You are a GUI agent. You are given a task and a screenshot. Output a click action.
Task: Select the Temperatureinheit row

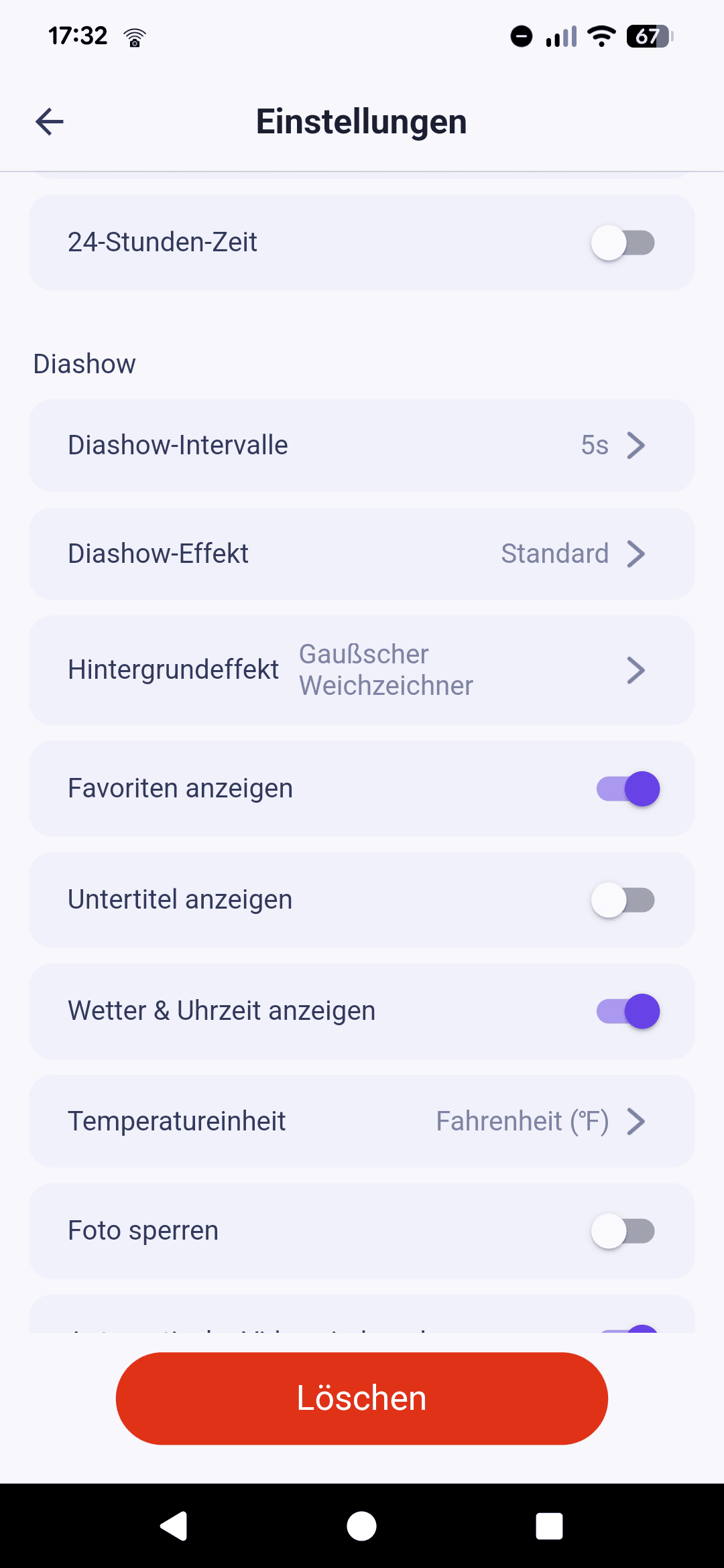pyautogui.click(x=362, y=1121)
